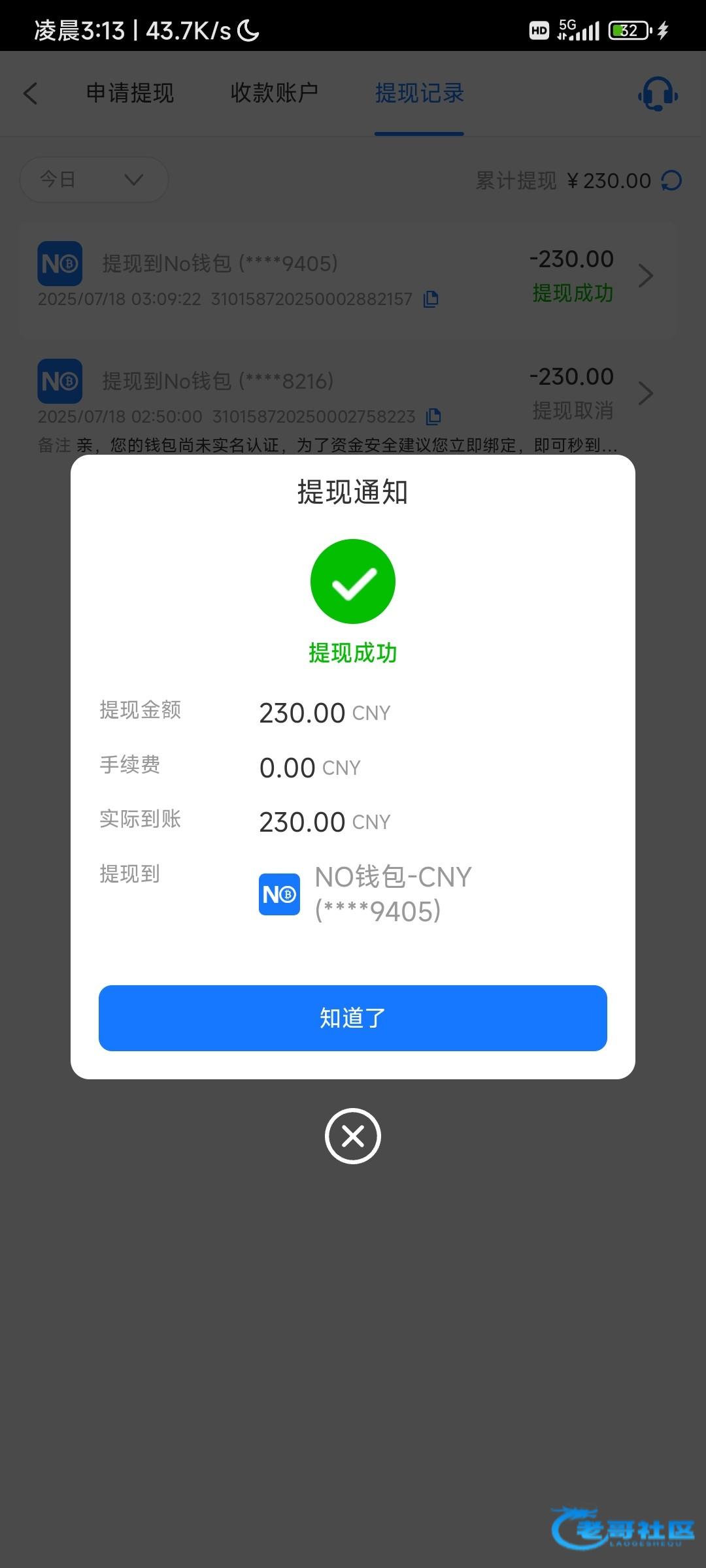Copy order number 31015872025000288​2157
706x1568 pixels.
coord(431,299)
